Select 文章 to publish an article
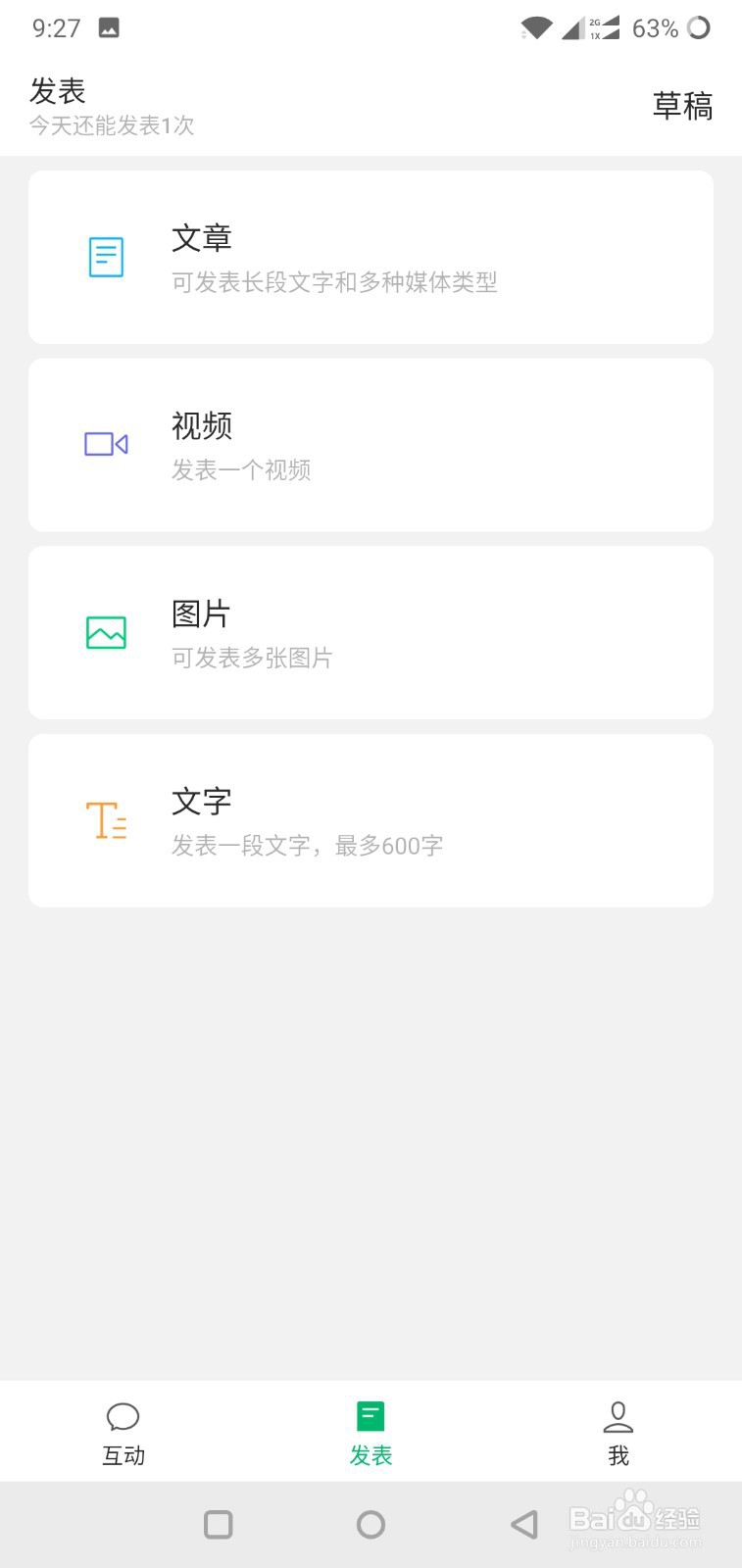The image size is (742, 1568). tap(371, 258)
